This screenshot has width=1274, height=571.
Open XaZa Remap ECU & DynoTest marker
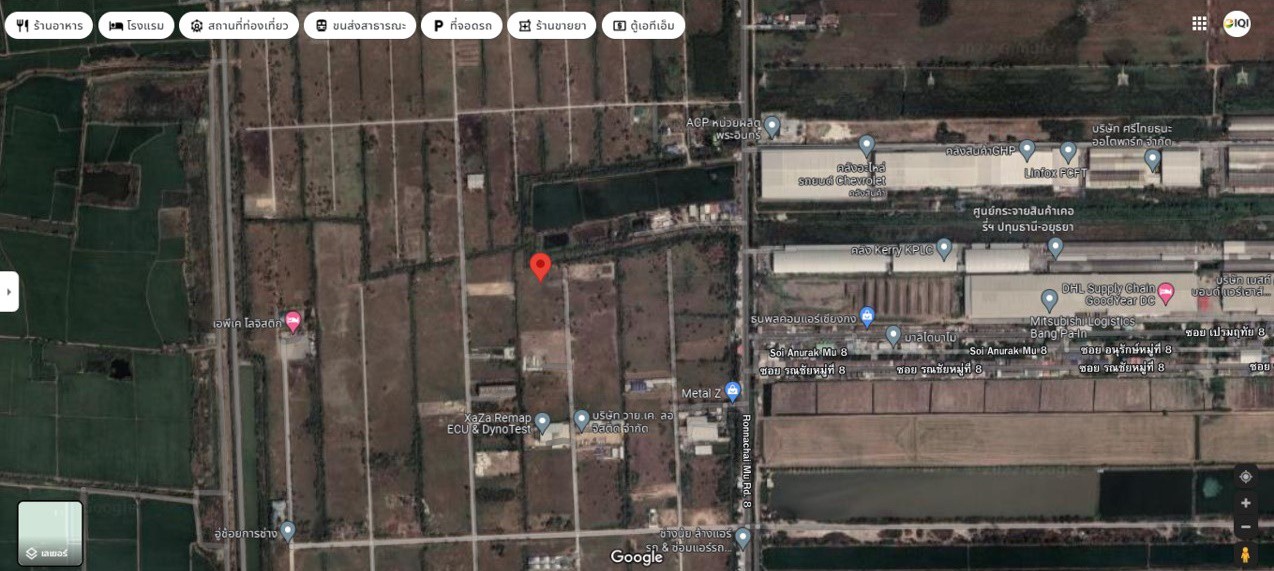tap(542, 423)
